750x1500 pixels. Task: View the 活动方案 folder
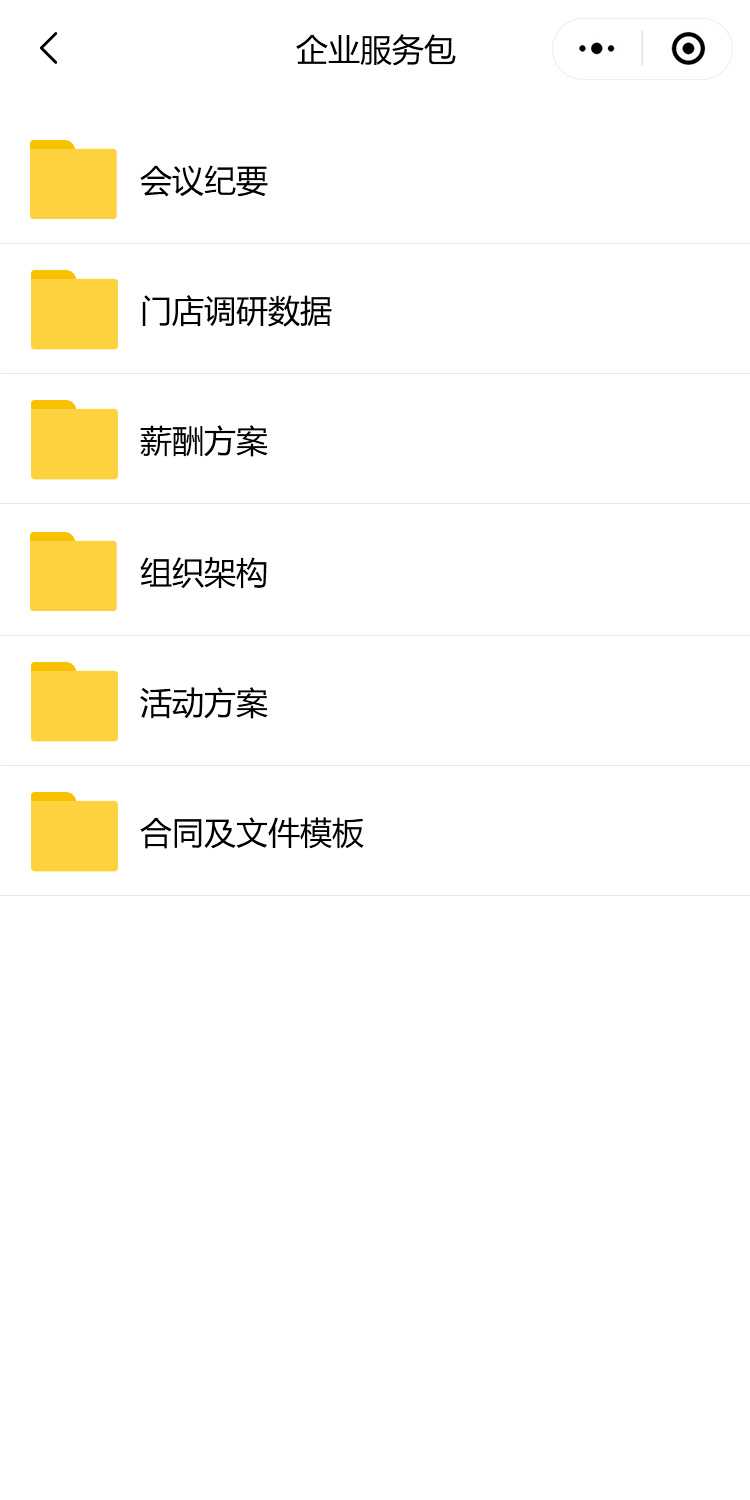(203, 703)
